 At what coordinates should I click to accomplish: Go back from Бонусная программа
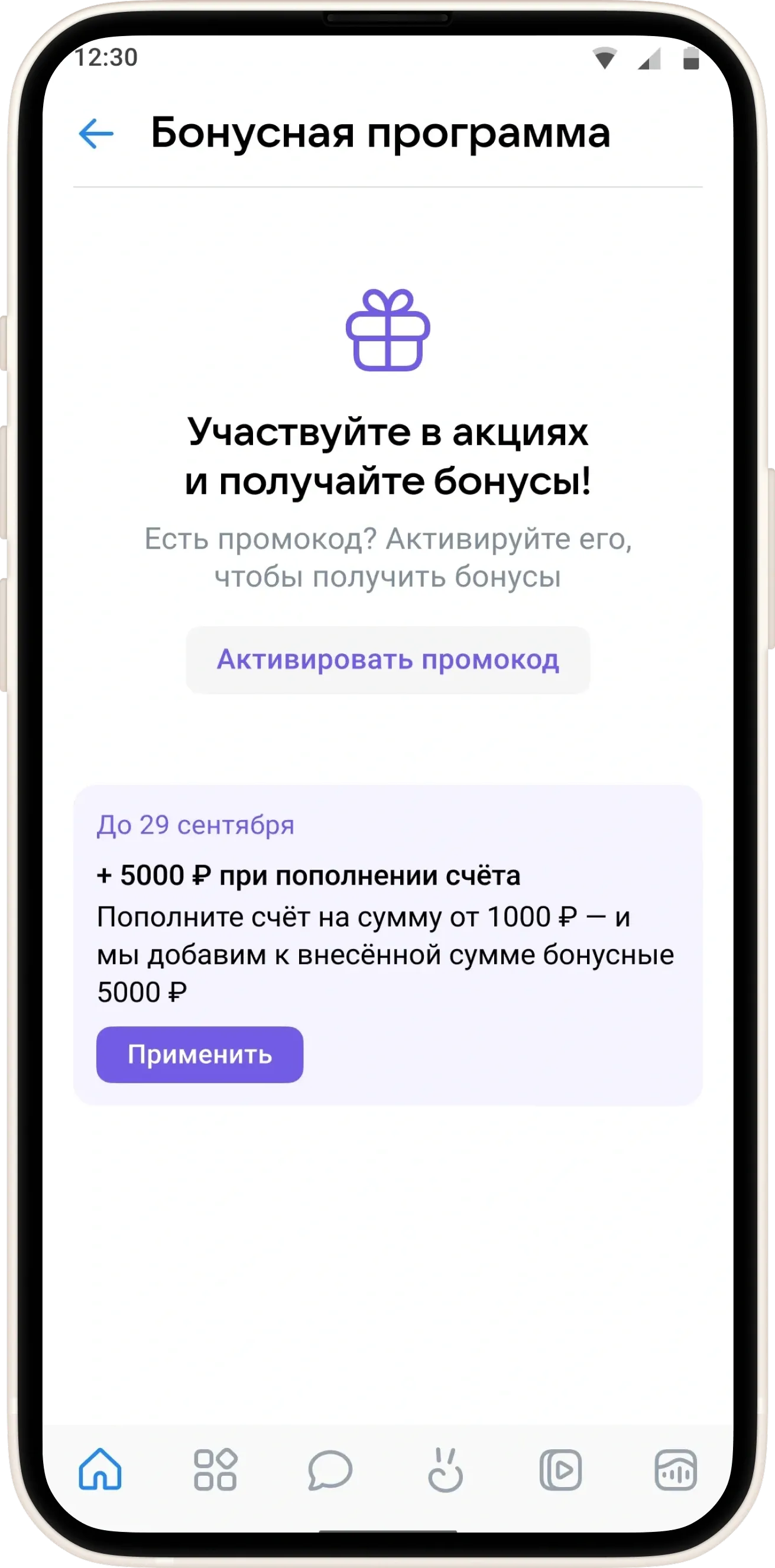(x=96, y=133)
